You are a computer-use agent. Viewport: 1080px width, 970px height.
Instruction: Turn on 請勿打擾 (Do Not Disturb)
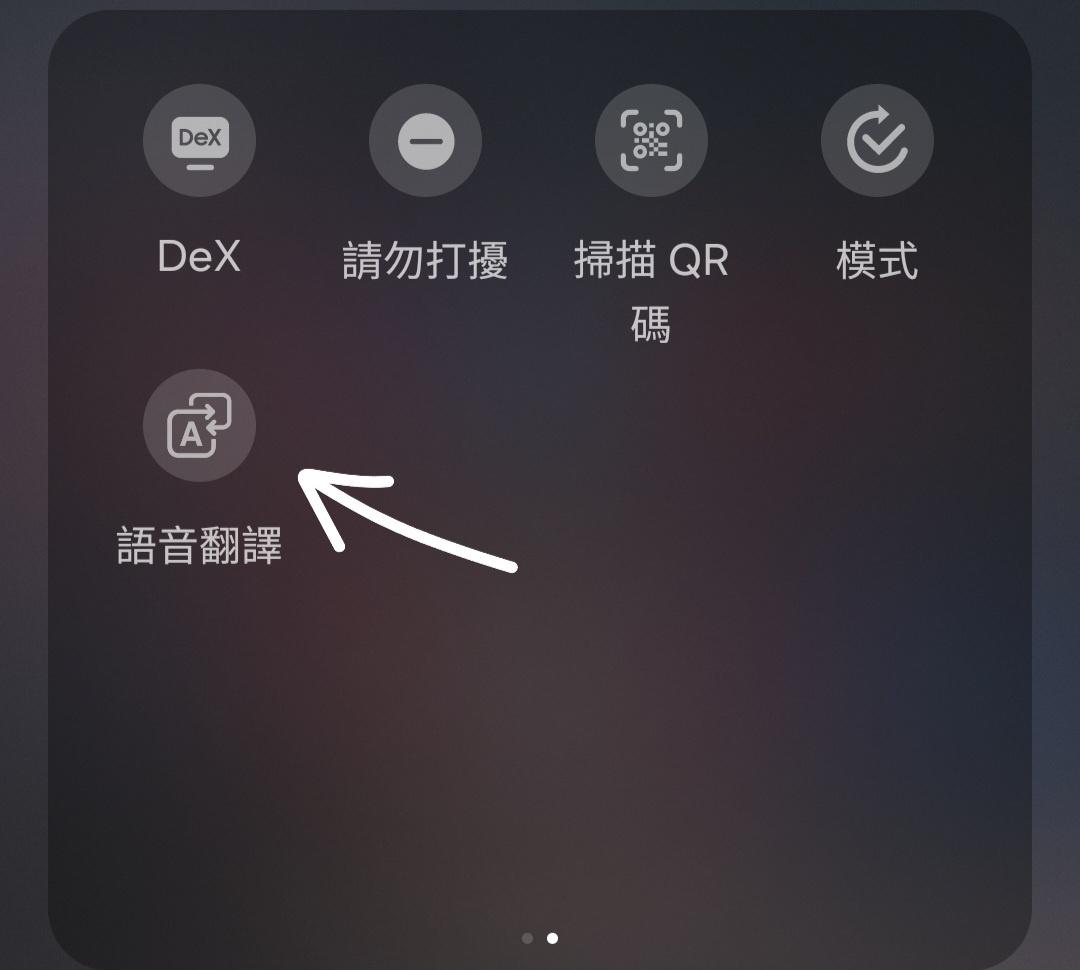tap(425, 141)
